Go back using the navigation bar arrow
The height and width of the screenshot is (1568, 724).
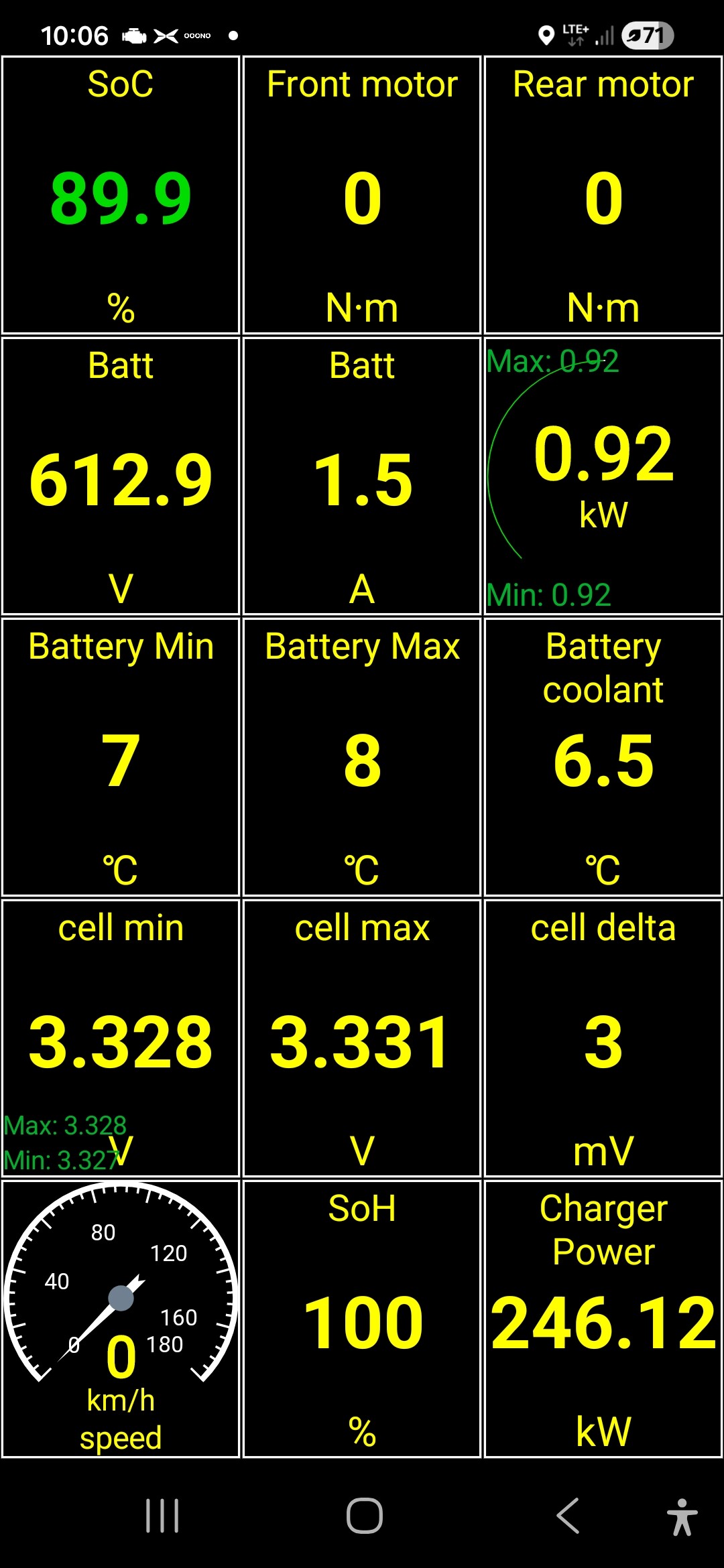tap(568, 1516)
